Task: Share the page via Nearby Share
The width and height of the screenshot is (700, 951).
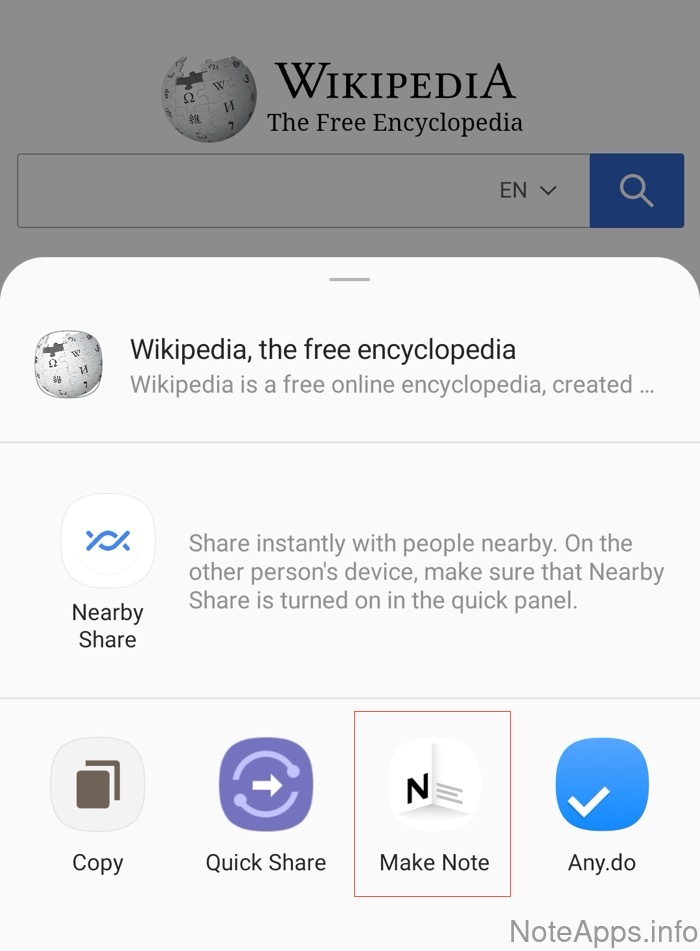Action: pyautogui.click(x=107, y=543)
